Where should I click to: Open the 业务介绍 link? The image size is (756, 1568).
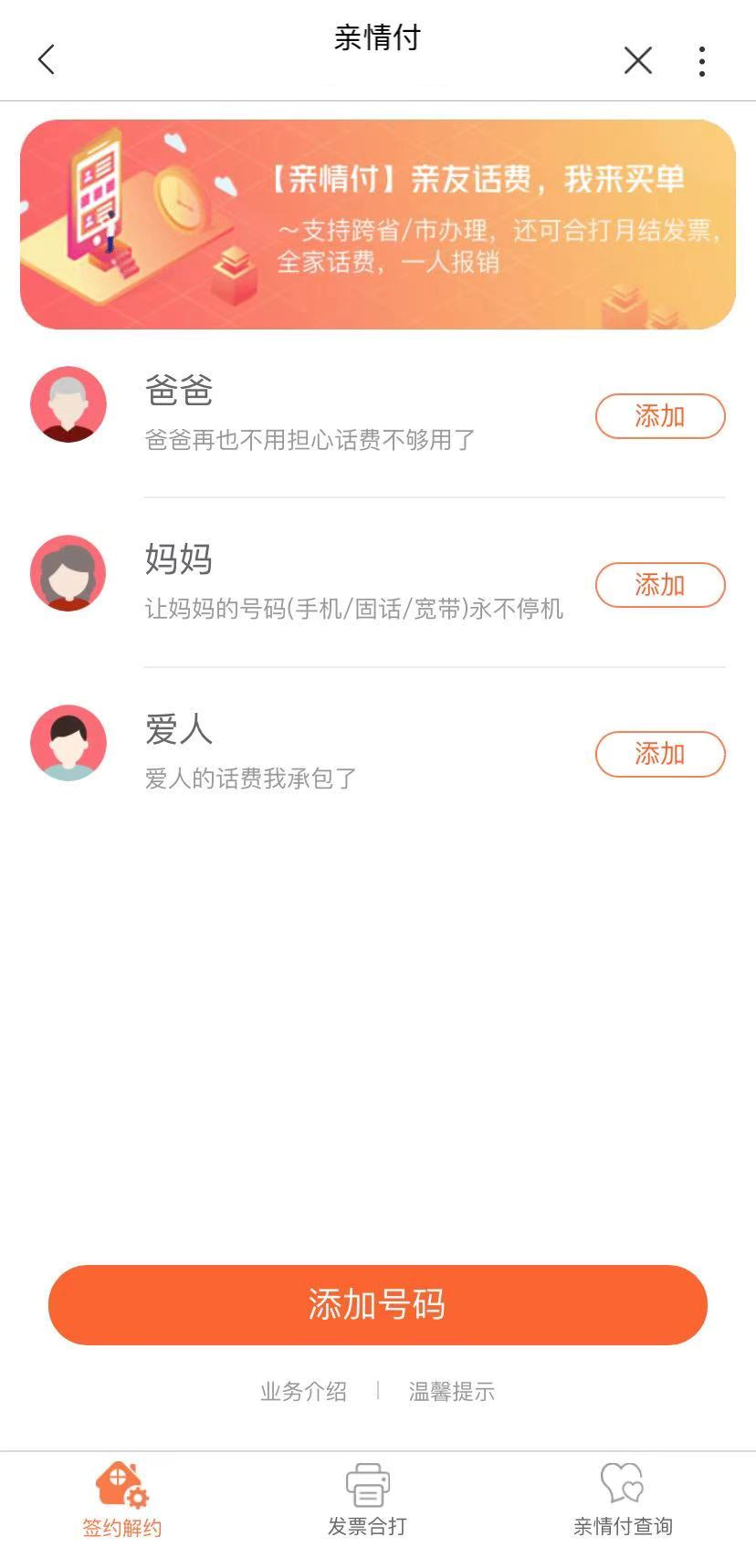[304, 1392]
